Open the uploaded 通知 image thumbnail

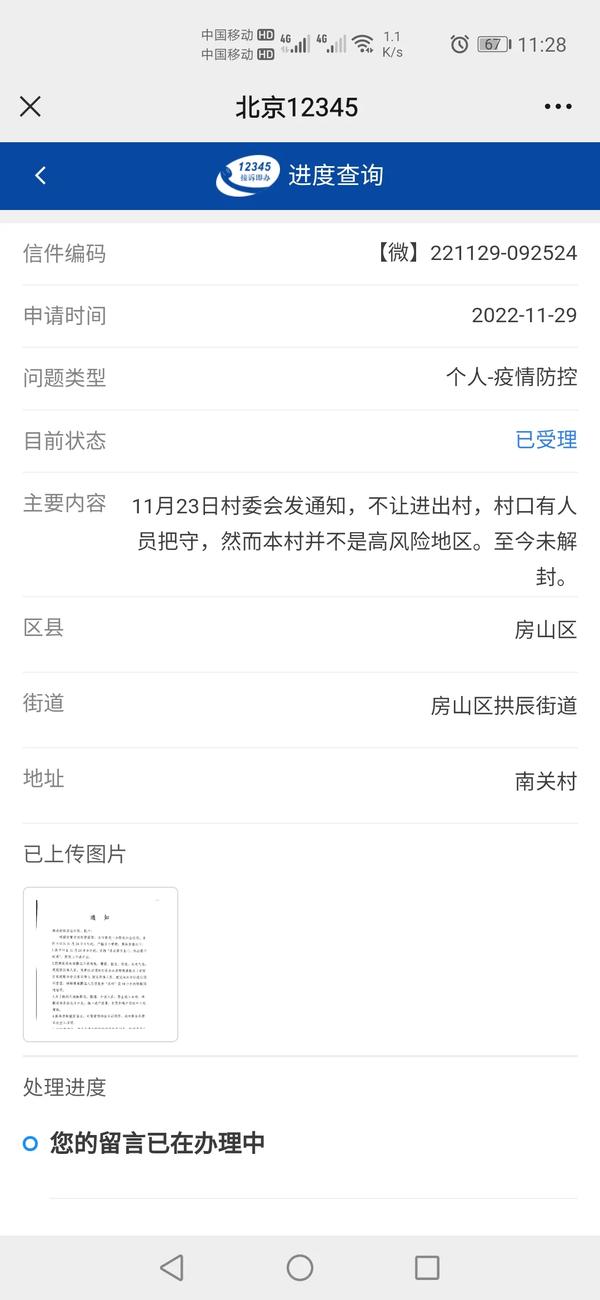[x=100, y=964]
